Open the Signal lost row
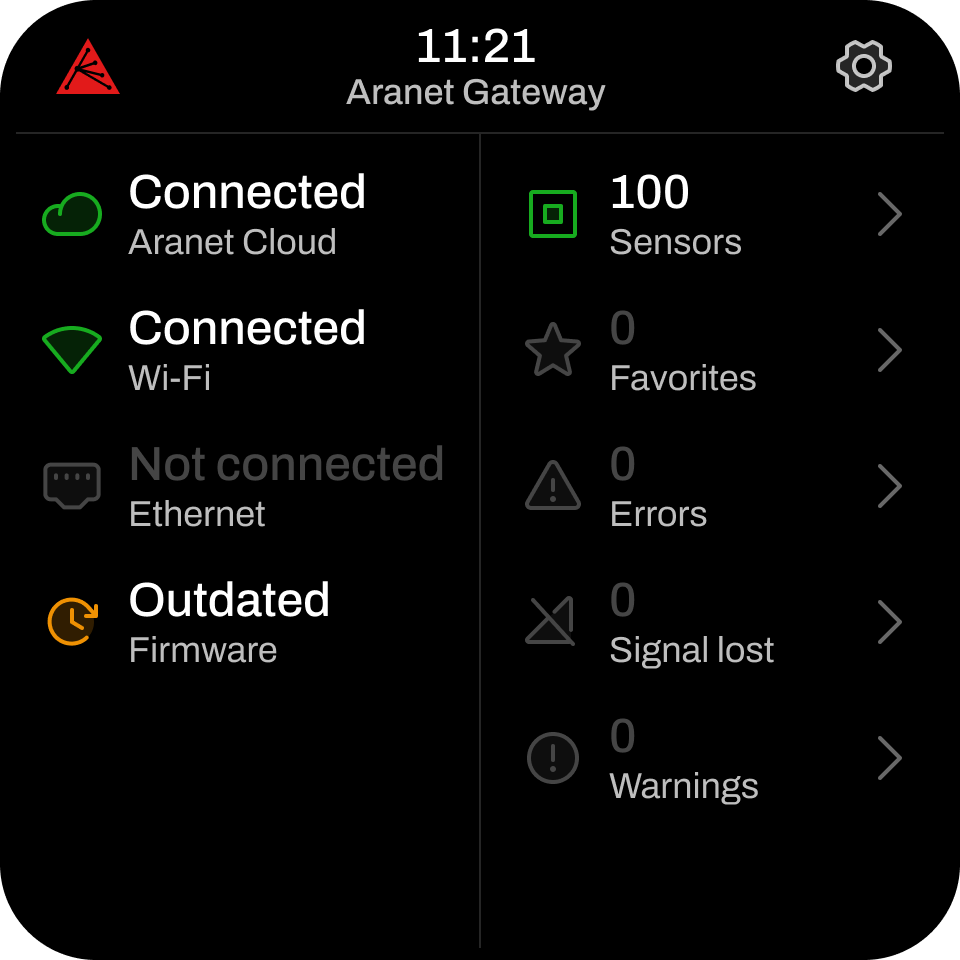This screenshot has height=960, width=960. [x=714, y=623]
